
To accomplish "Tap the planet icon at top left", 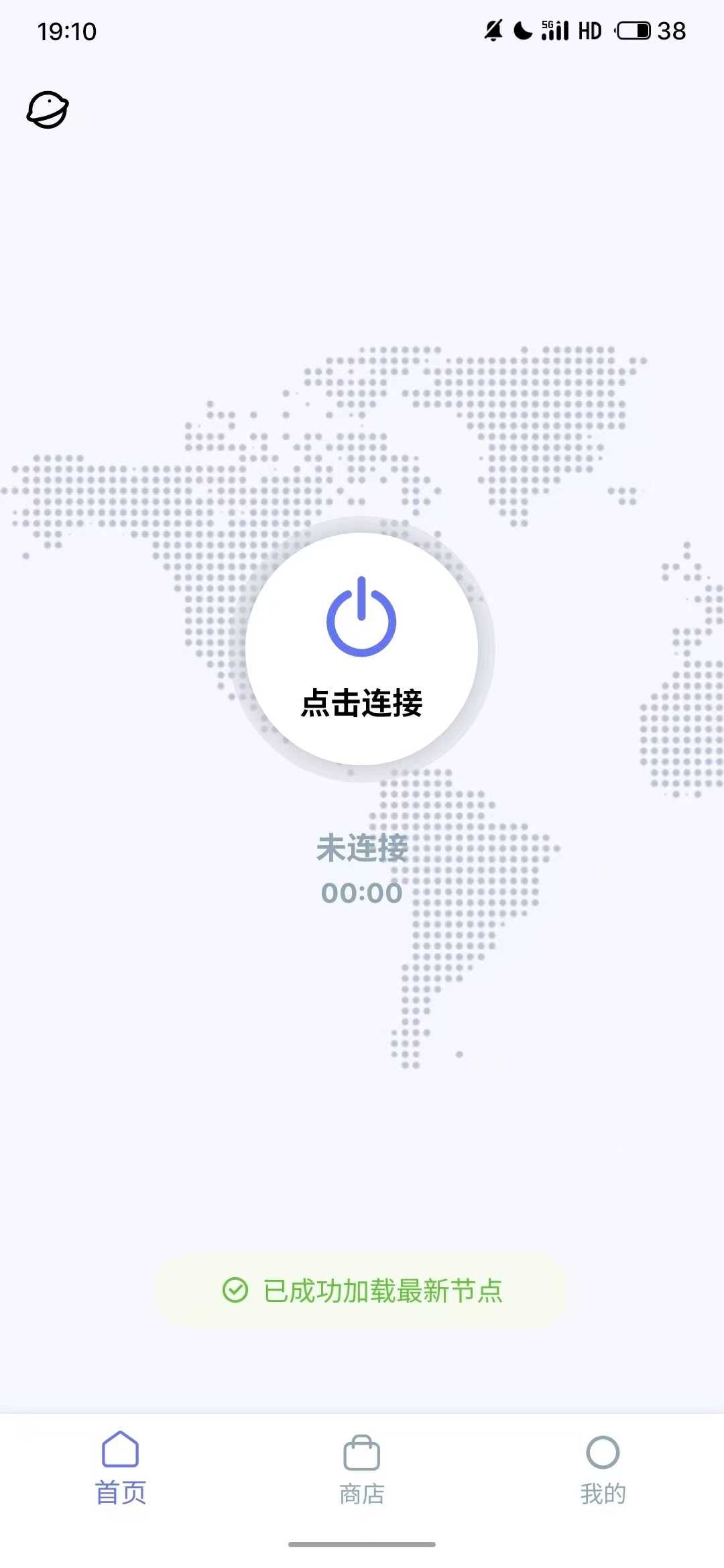I will click(x=48, y=110).
